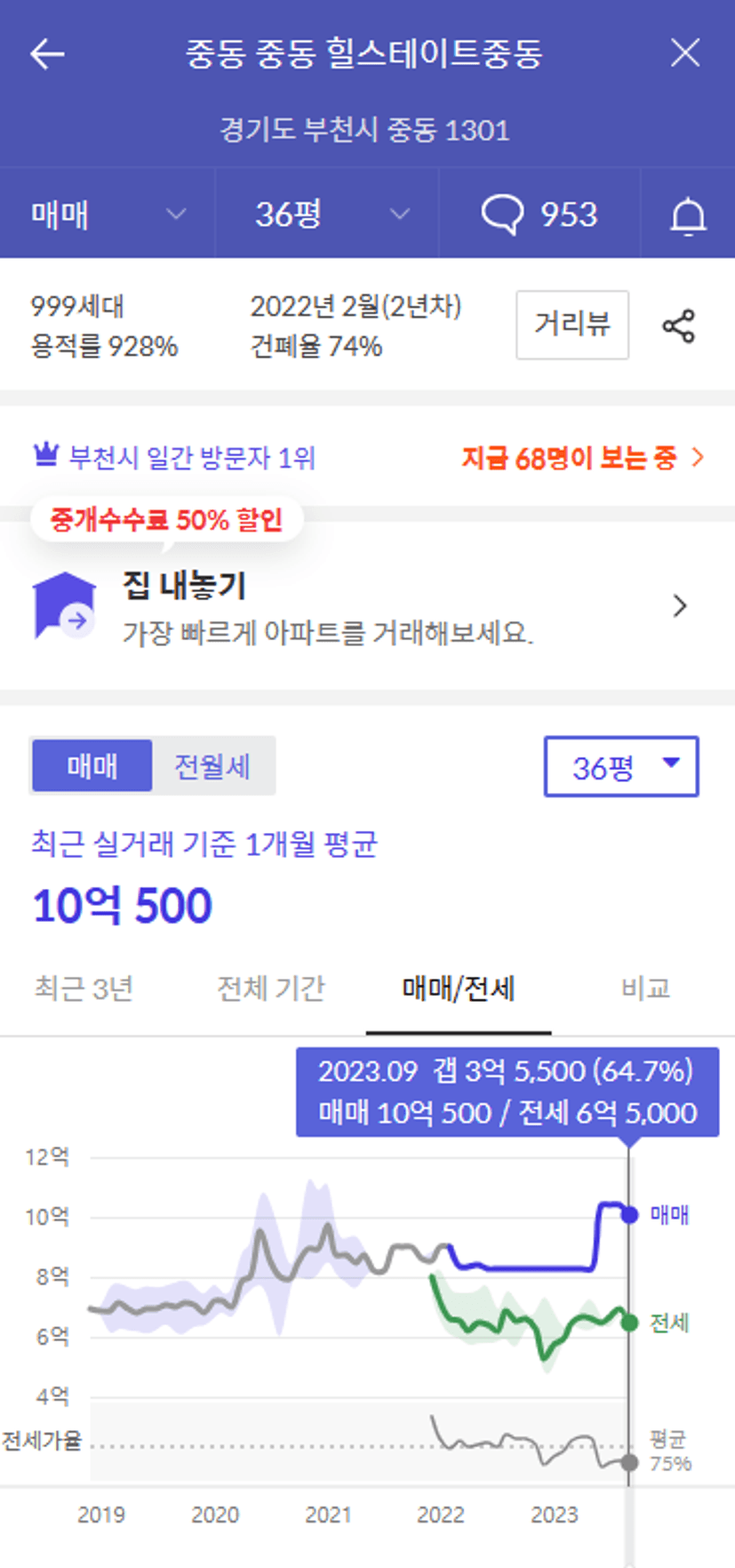
Task: Open the 36평 size dropdown in header
Action: tap(327, 214)
